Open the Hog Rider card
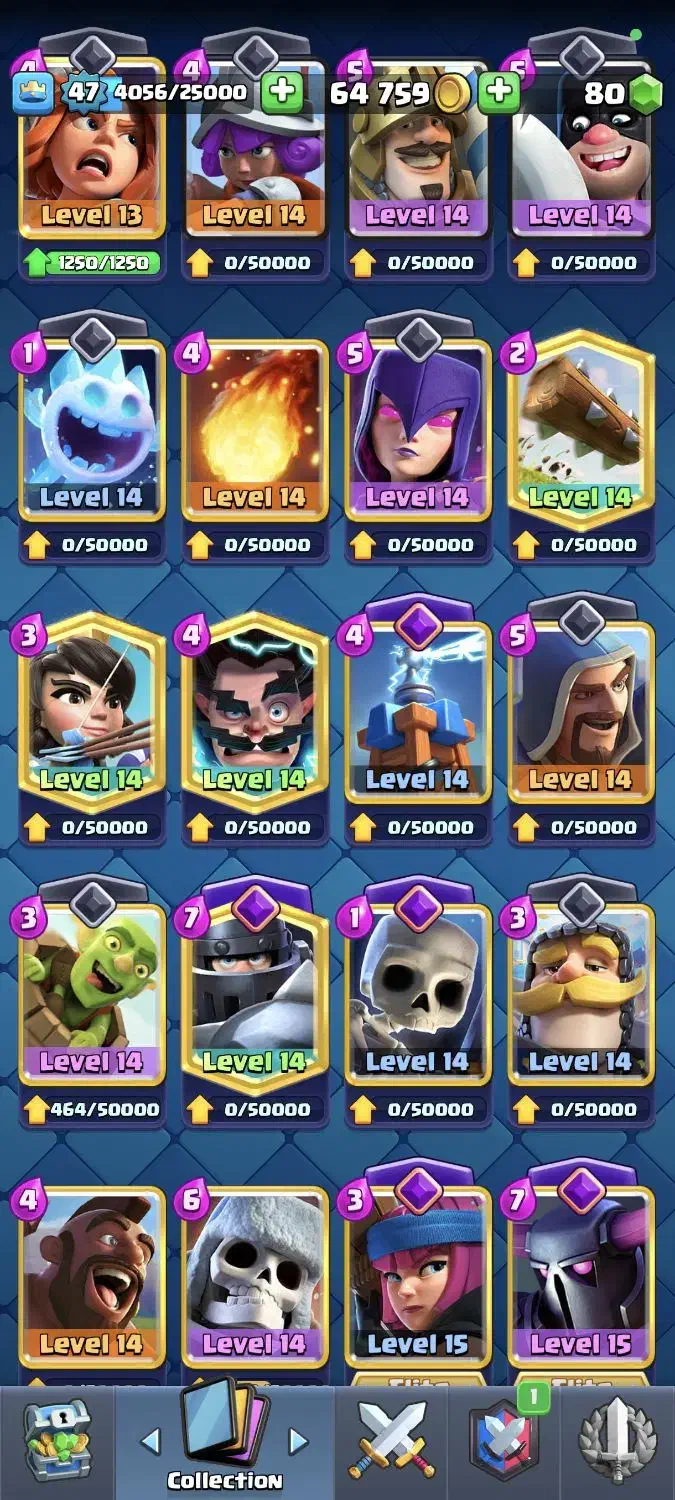 tap(92, 1275)
